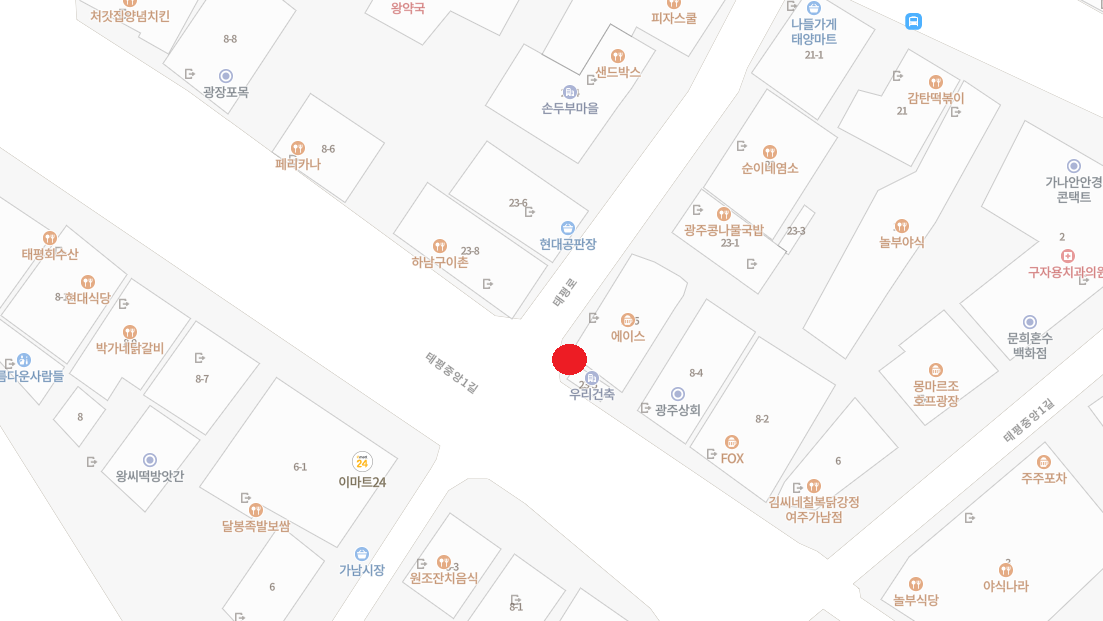Tap the 광장포목 shop marker

click(x=226, y=76)
